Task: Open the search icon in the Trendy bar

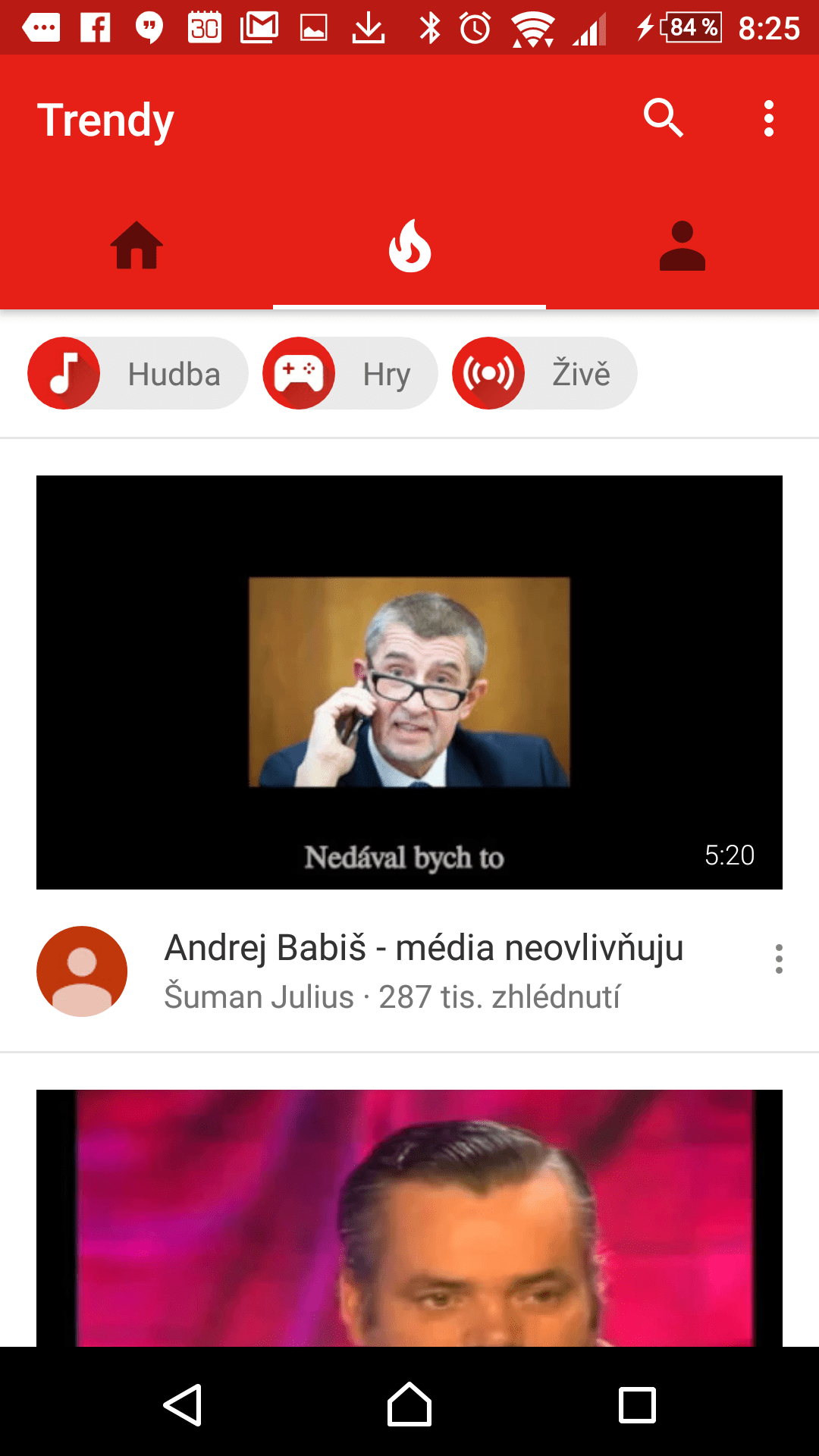Action: coord(664,118)
